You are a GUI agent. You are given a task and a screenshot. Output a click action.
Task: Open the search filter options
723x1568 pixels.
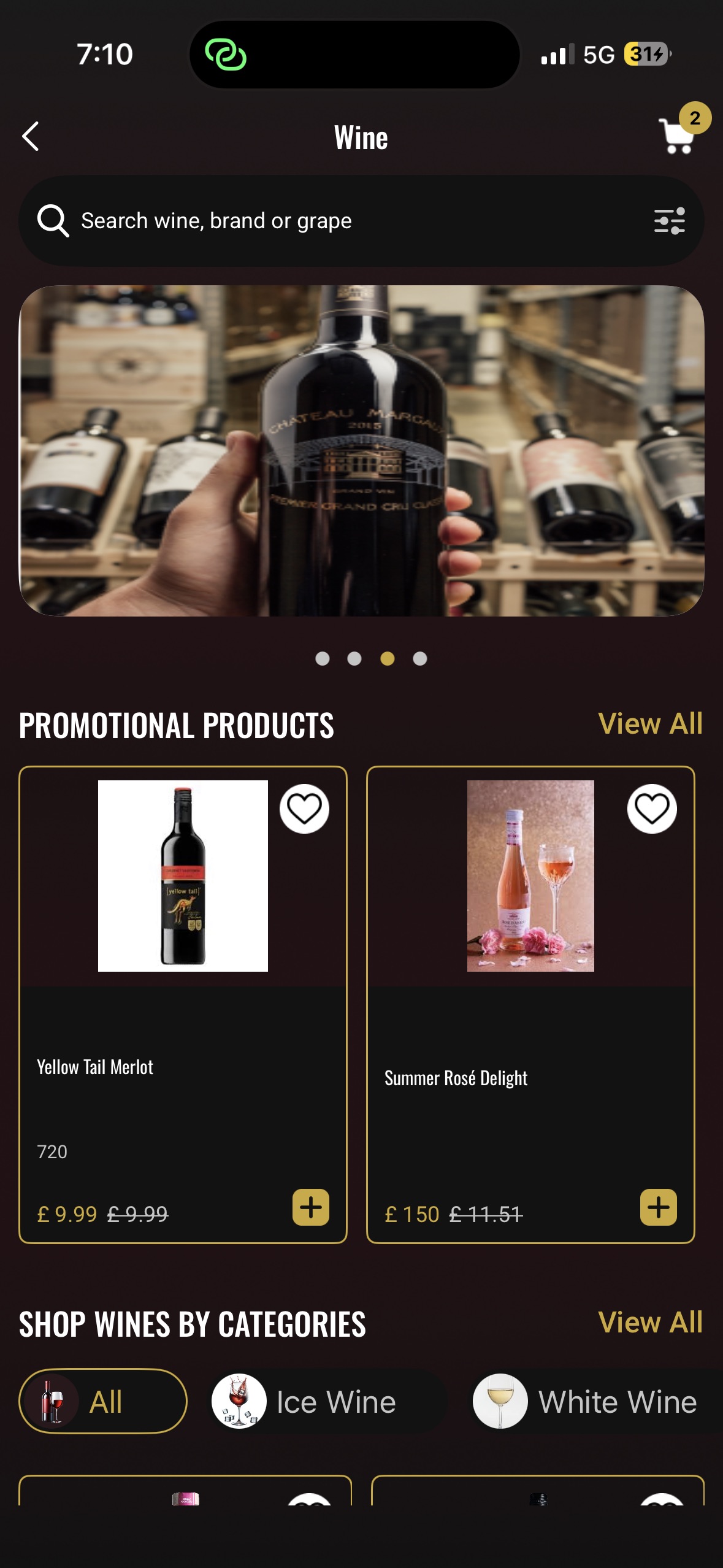click(x=669, y=221)
